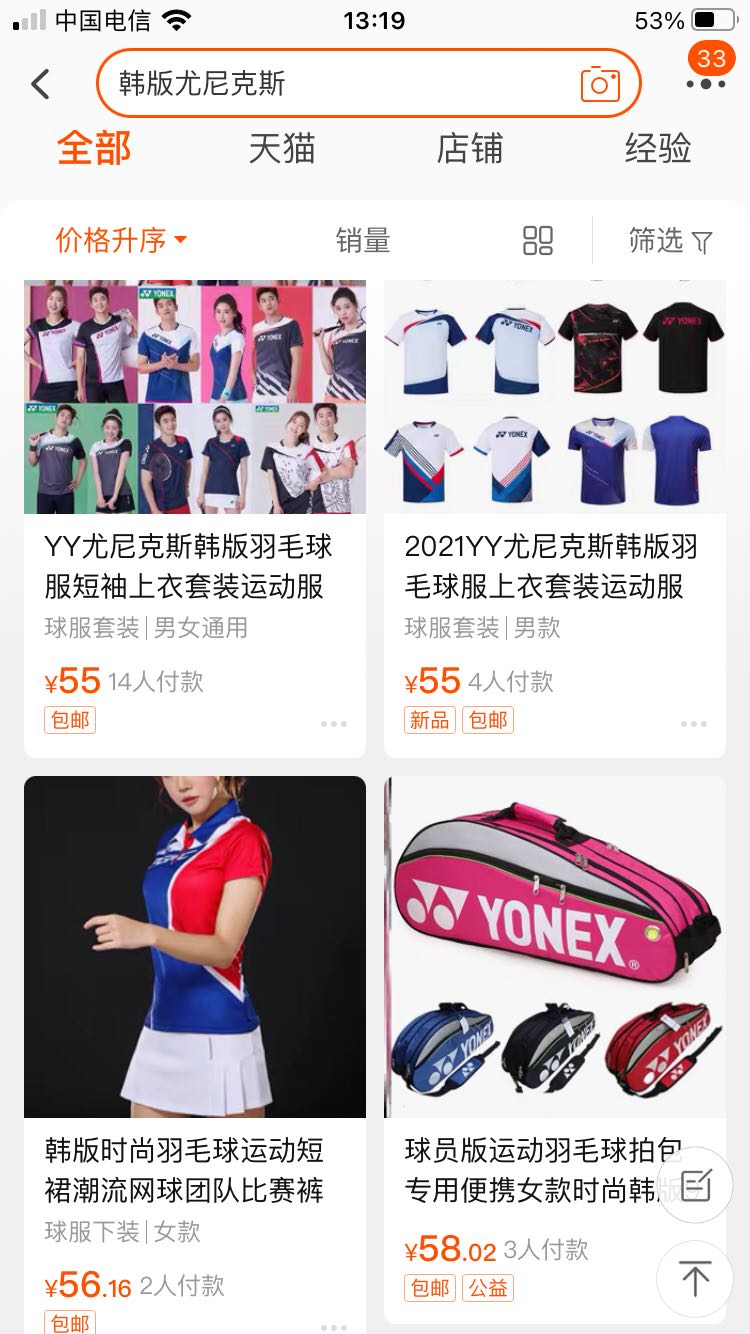The height and width of the screenshot is (1334, 750).
Task: Switch to the 天猫 tab
Action: (283, 148)
